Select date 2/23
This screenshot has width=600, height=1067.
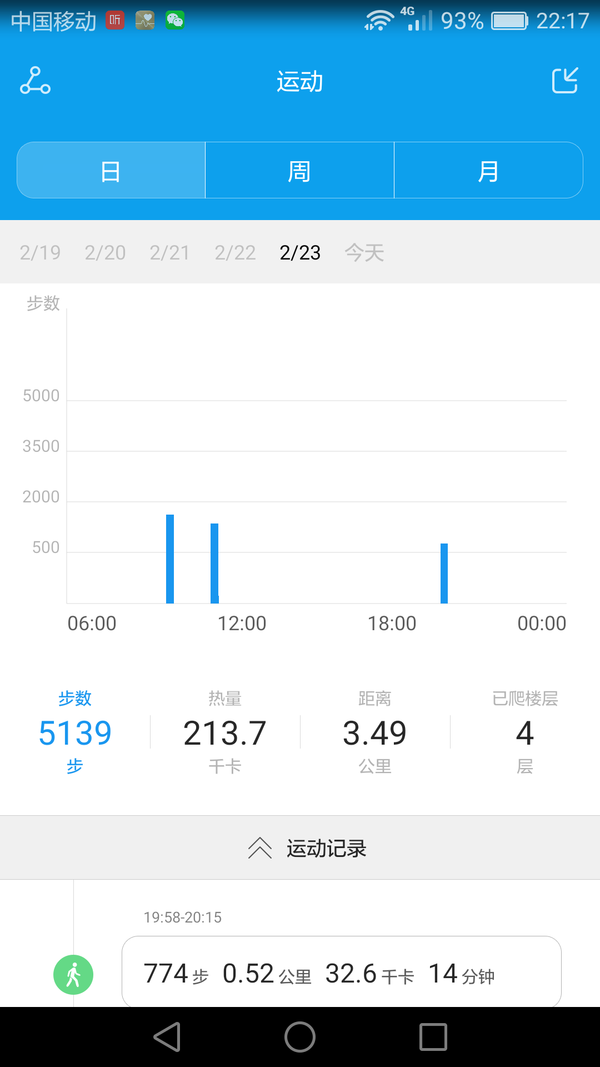tap(300, 253)
